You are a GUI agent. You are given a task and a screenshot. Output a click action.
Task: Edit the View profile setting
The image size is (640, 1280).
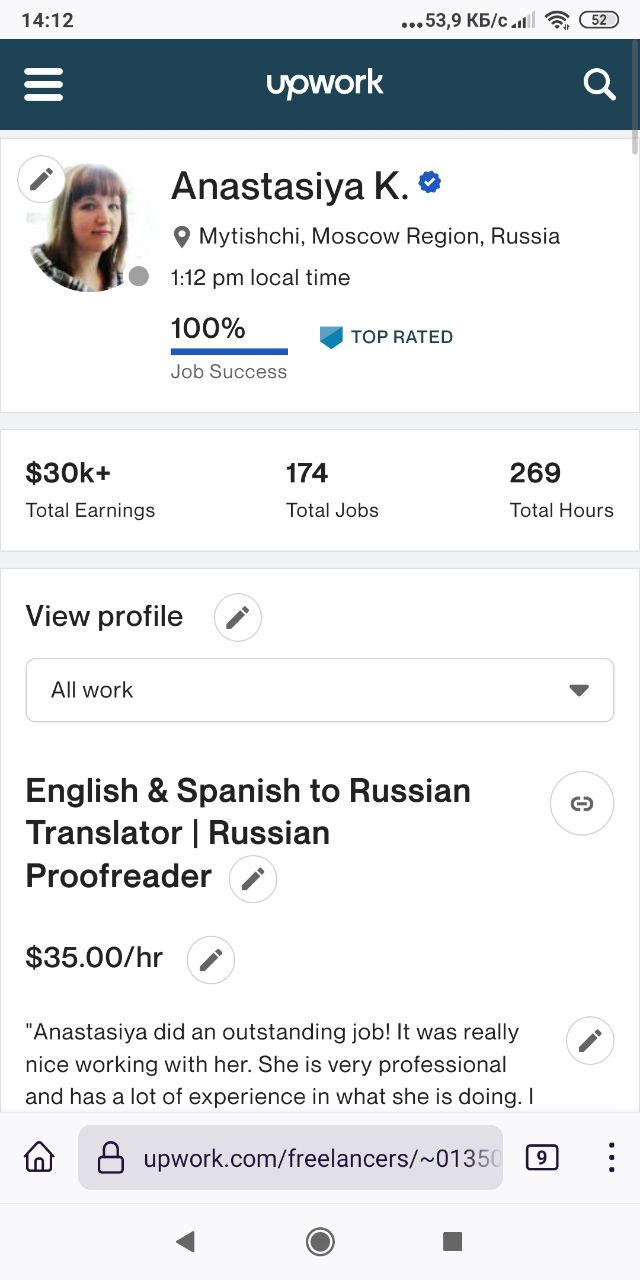238,618
